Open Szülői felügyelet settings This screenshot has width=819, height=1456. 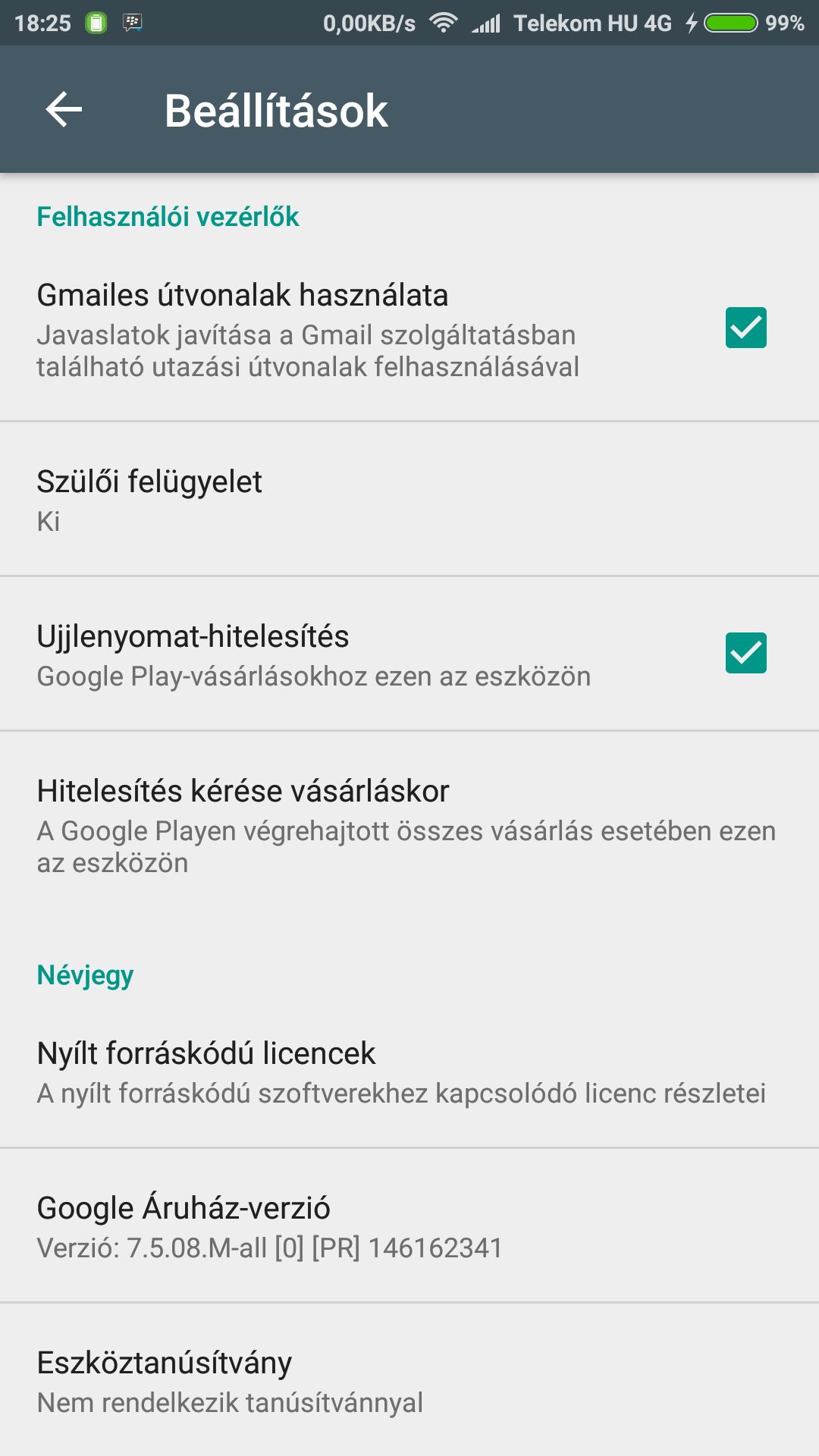pyautogui.click(x=409, y=499)
